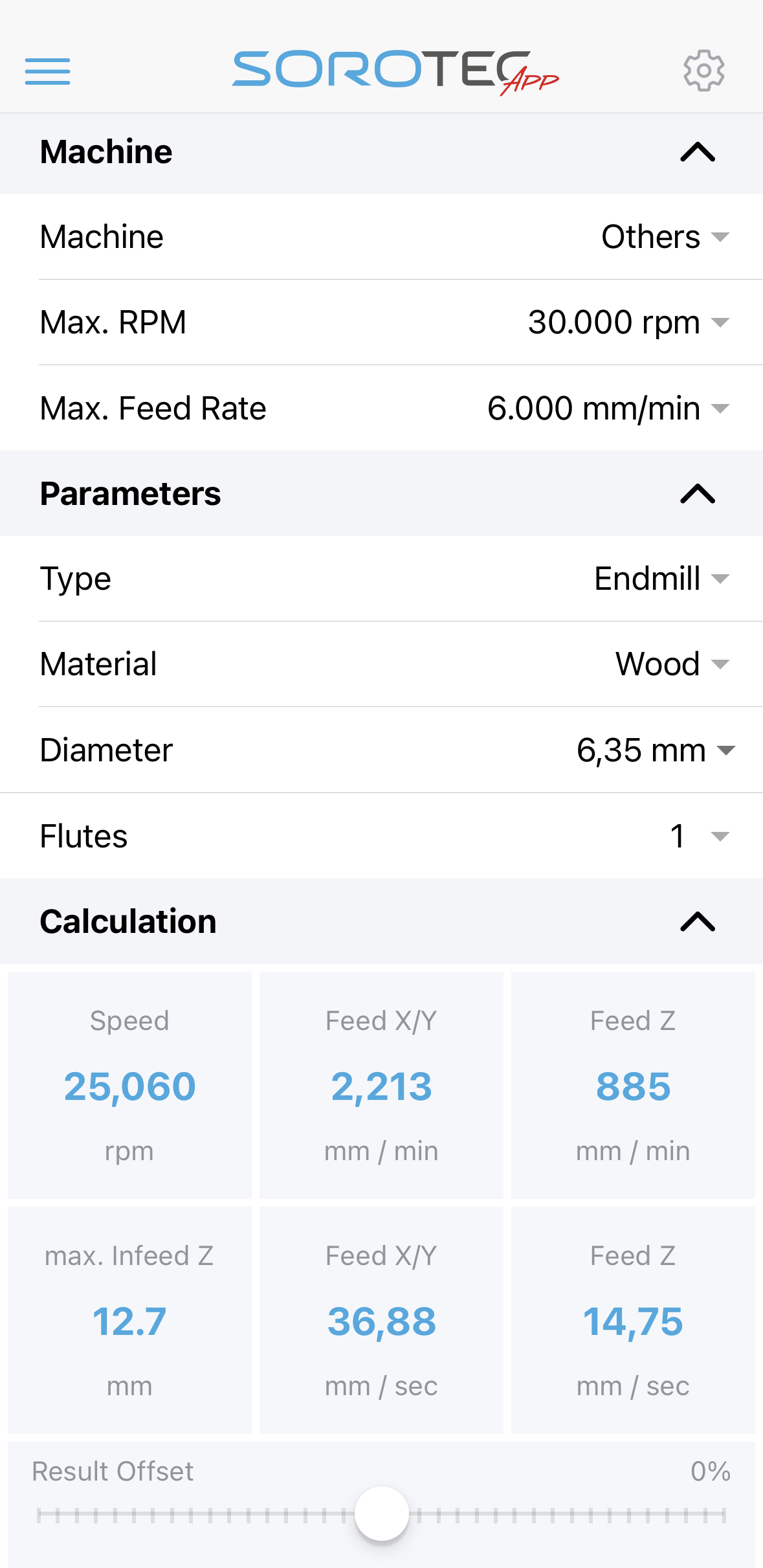Collapse the Calculation section
Screen dimensions: 763x1568
[x=698, y=922]
